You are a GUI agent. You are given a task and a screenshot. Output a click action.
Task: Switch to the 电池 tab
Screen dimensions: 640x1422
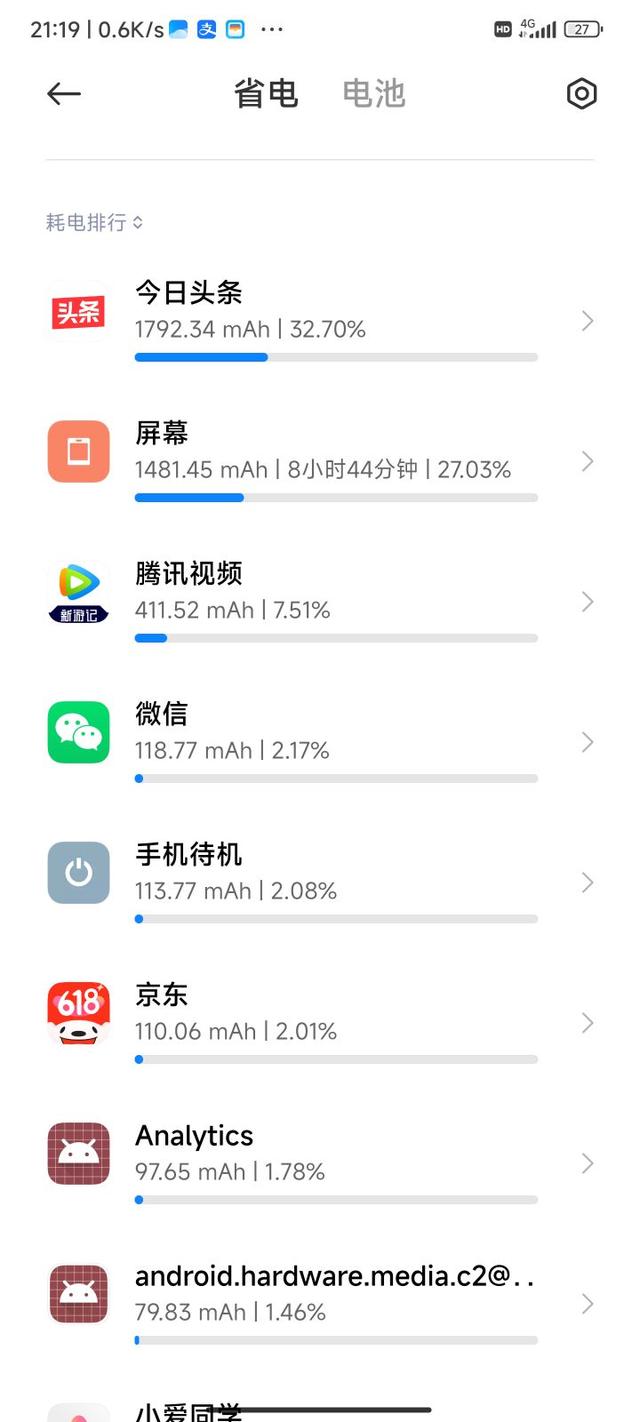[374, 94]
